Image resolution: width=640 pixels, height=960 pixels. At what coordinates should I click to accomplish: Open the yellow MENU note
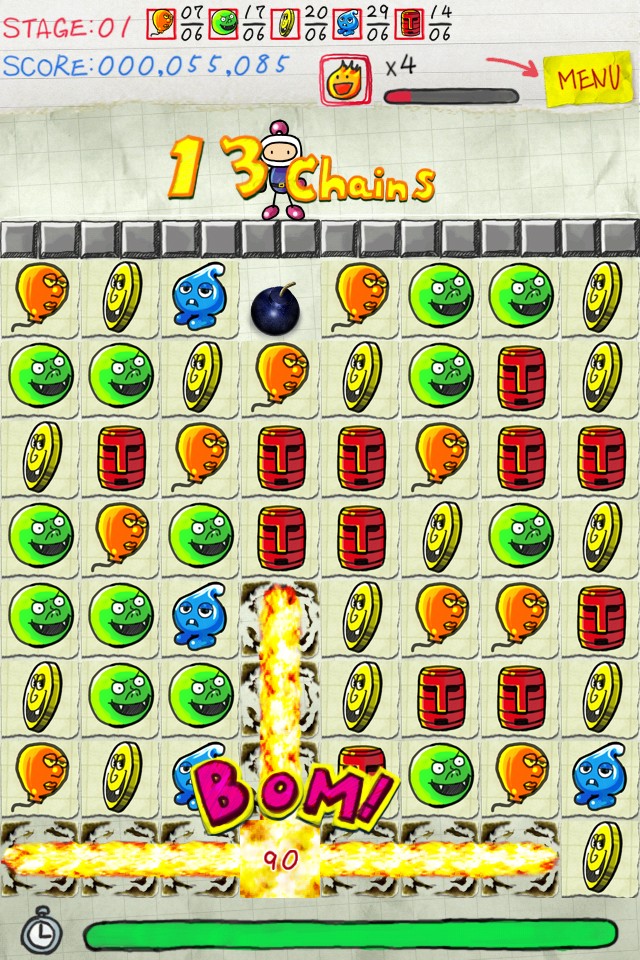588,80
